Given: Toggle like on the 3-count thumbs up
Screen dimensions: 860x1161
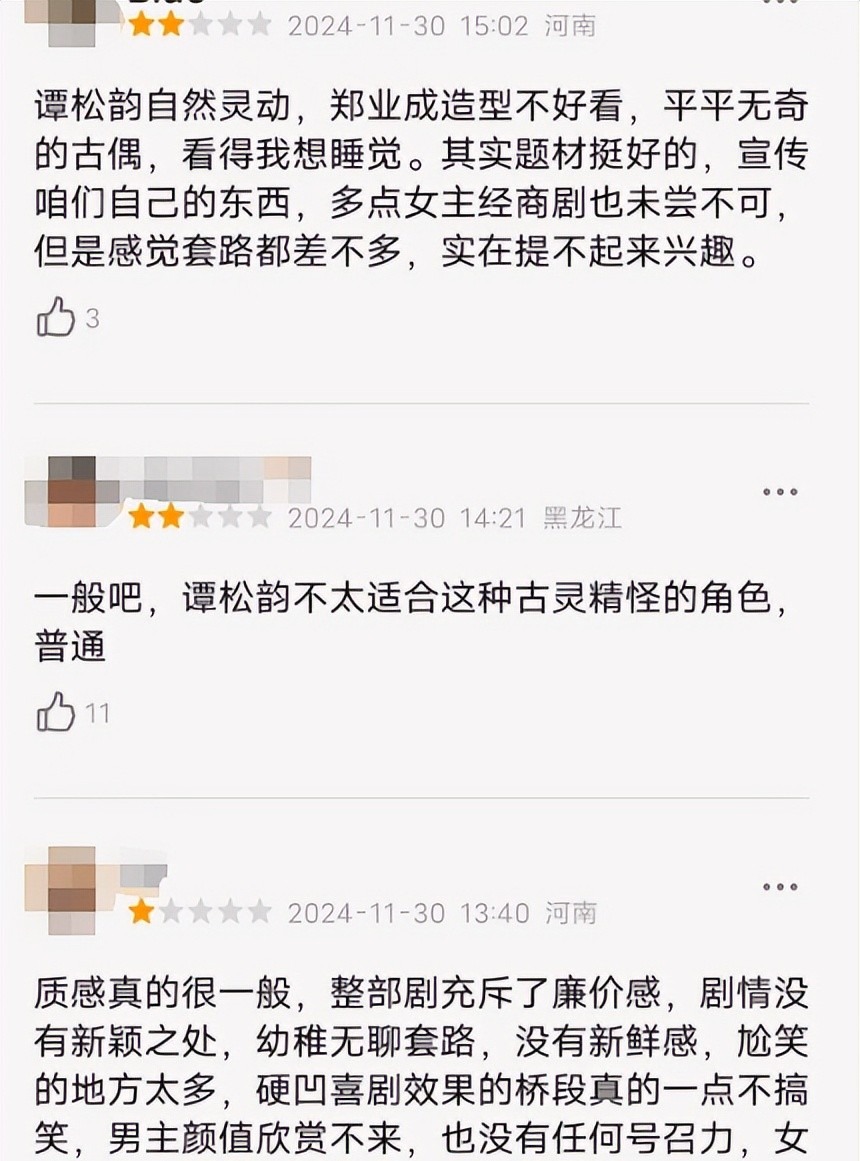Looking at the screenshot, I should pyautogui.click(x=57, y=318).
